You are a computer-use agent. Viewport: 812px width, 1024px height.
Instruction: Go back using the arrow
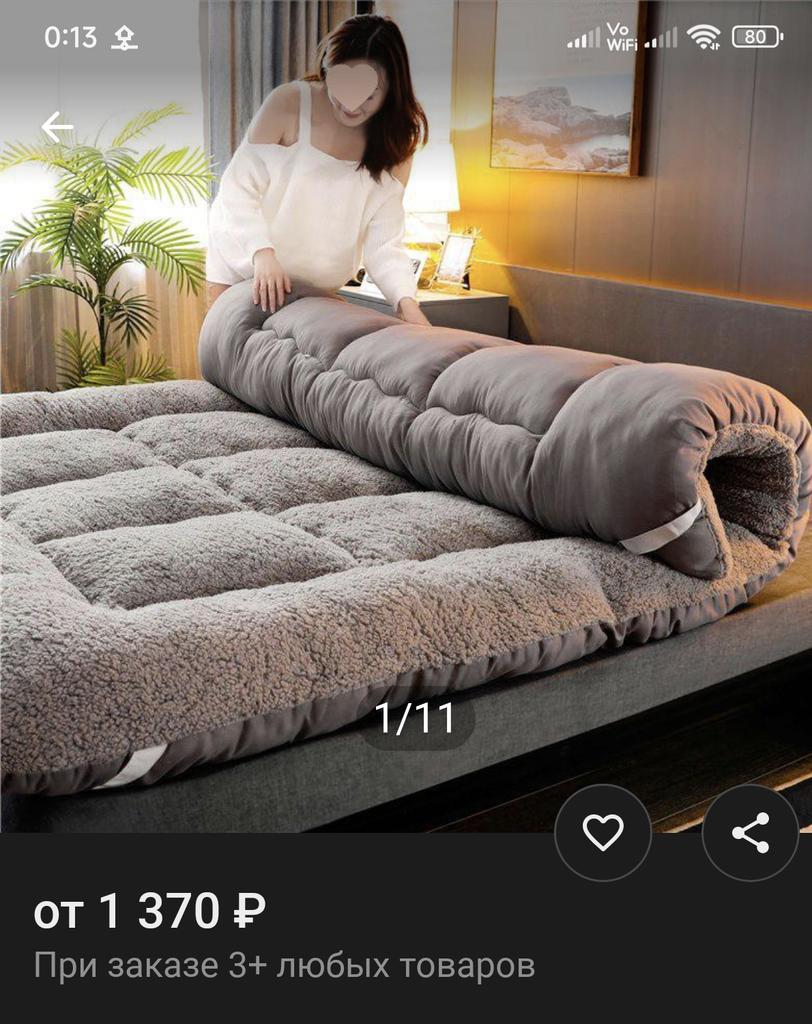[57, 127]
